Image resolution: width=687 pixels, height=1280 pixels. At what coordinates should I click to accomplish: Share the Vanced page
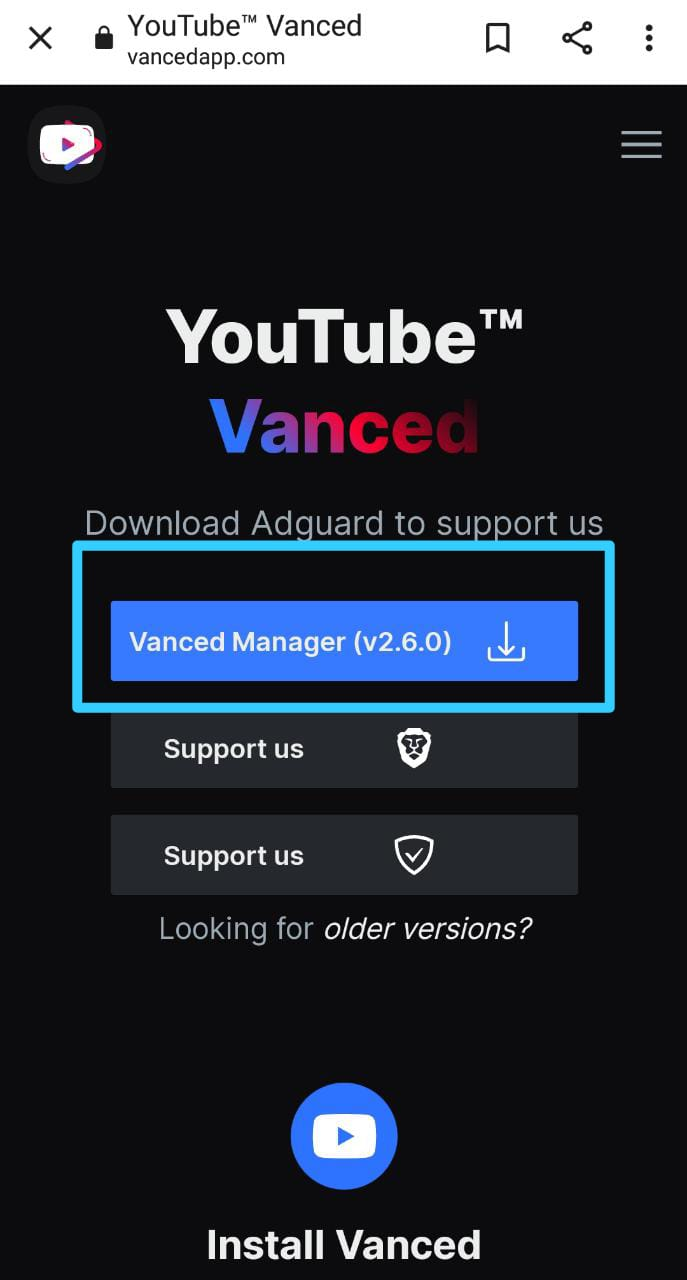click(577, 39)
